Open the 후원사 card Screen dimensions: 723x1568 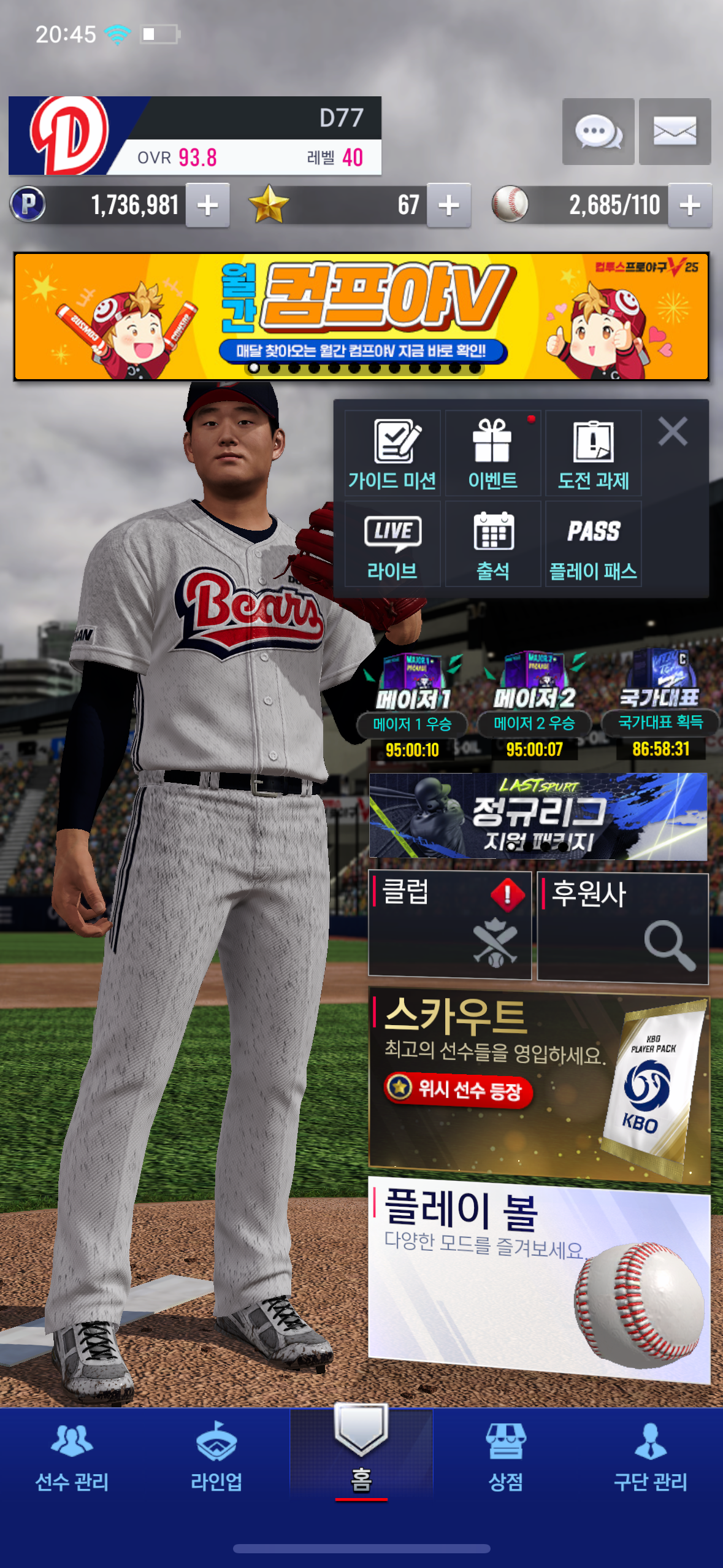(x=622, y=928)
